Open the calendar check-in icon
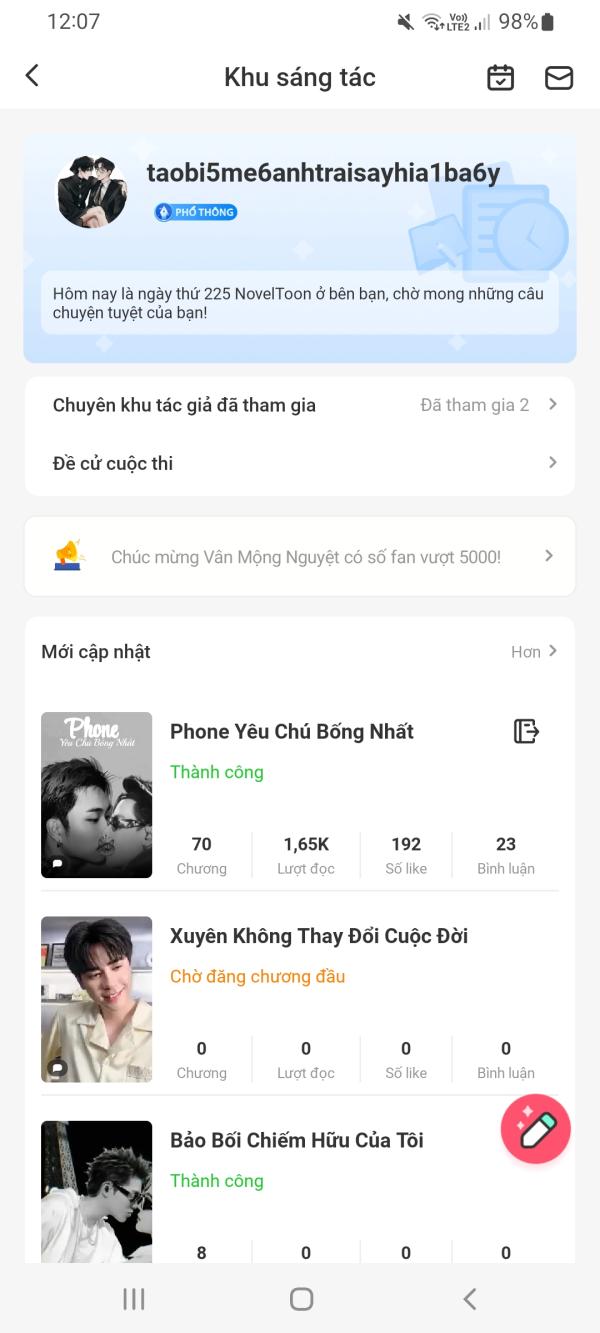 pos(500,77)
